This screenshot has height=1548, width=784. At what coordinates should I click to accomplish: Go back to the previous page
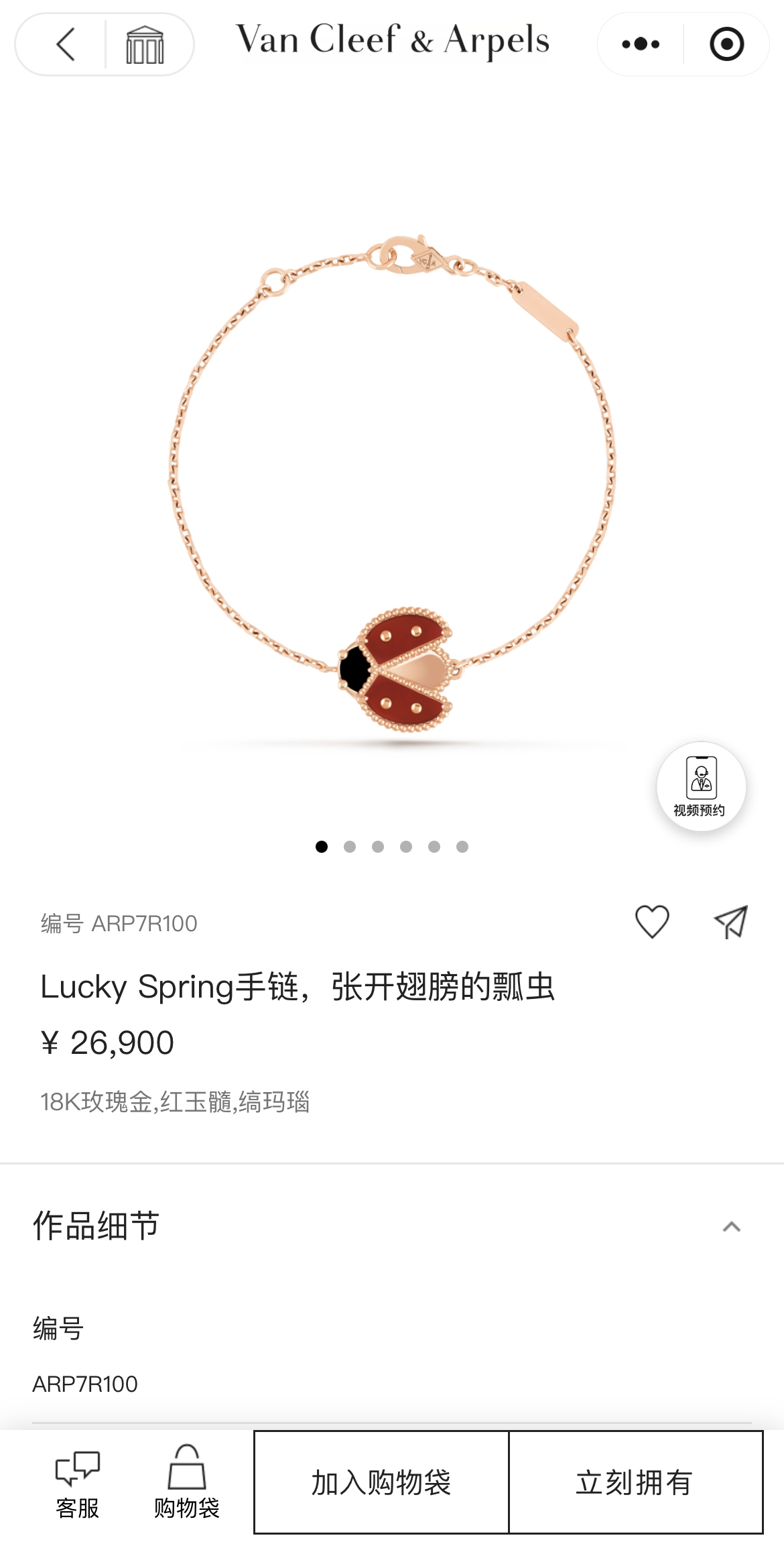[x=65, y=44]
